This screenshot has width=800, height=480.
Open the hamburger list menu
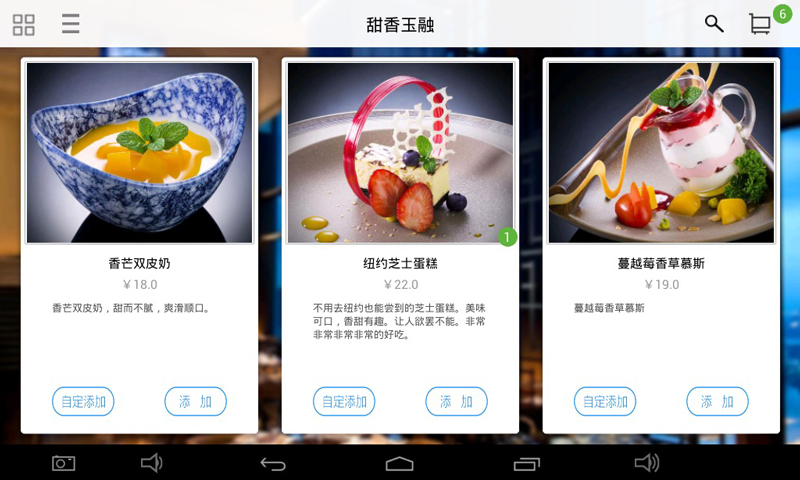[x=70, y=24]
